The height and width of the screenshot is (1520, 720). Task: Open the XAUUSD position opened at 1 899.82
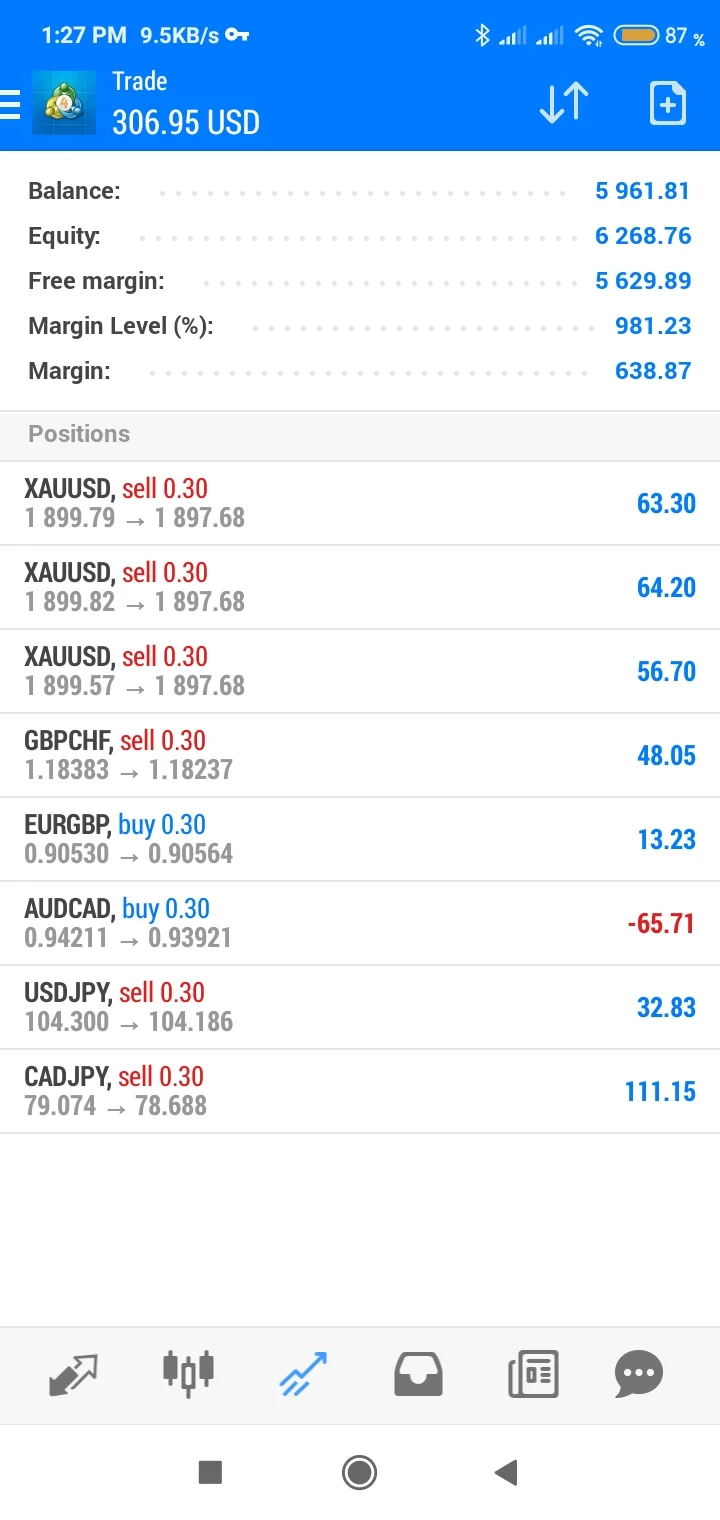click(360, 587)
